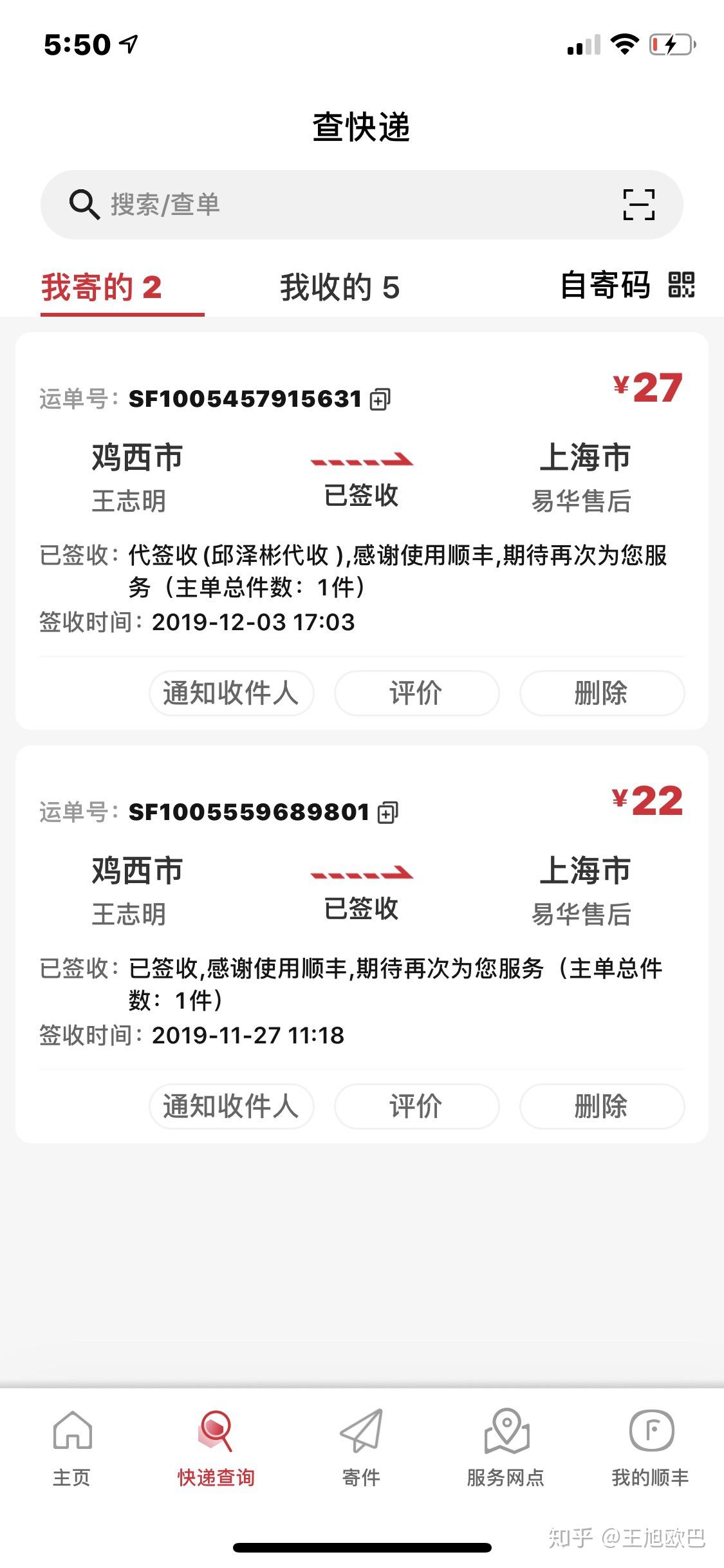The width and height of the screenshot is (724, 1568).
Task: Rate the ¥27 shipment with 评价
Action: 416,693
